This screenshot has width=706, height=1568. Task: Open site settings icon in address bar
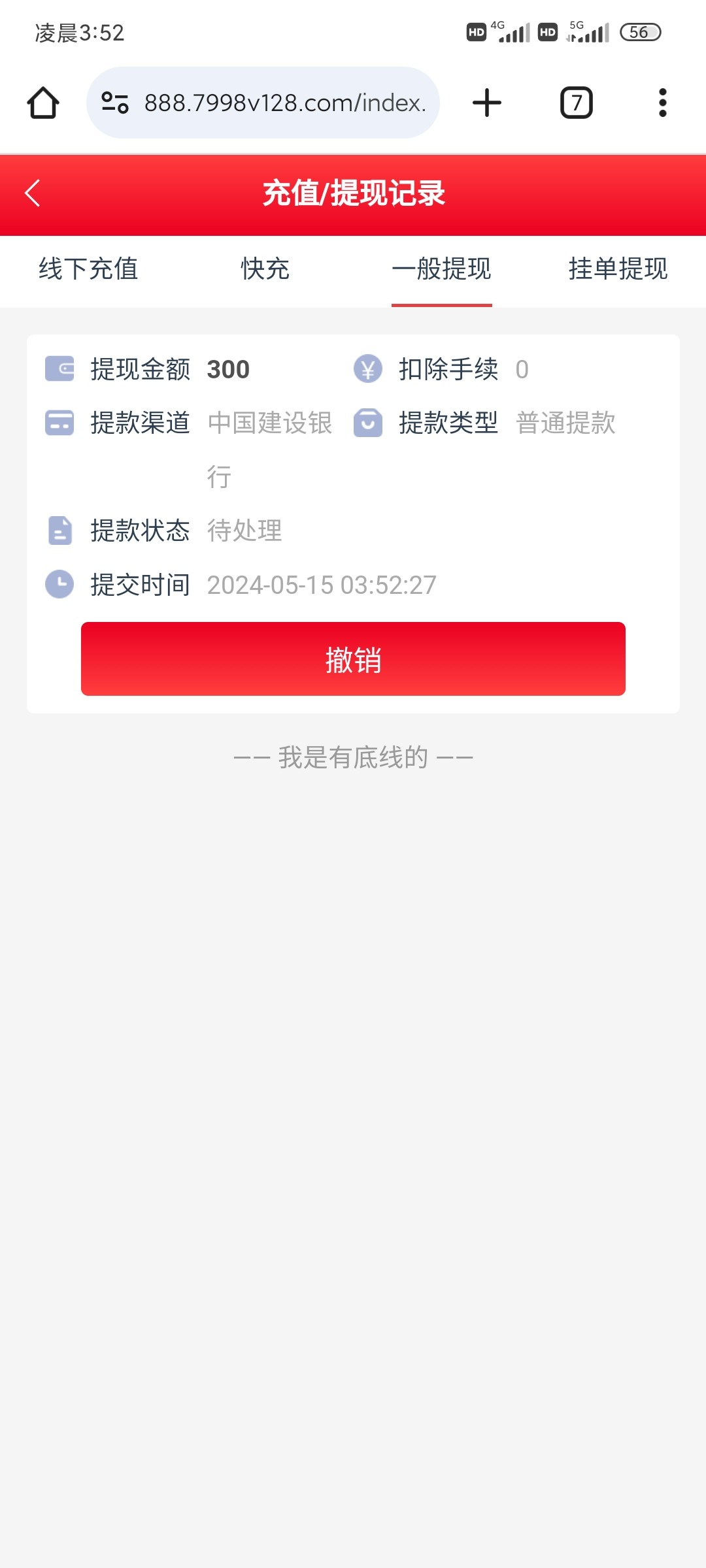[x=115, y=103]
